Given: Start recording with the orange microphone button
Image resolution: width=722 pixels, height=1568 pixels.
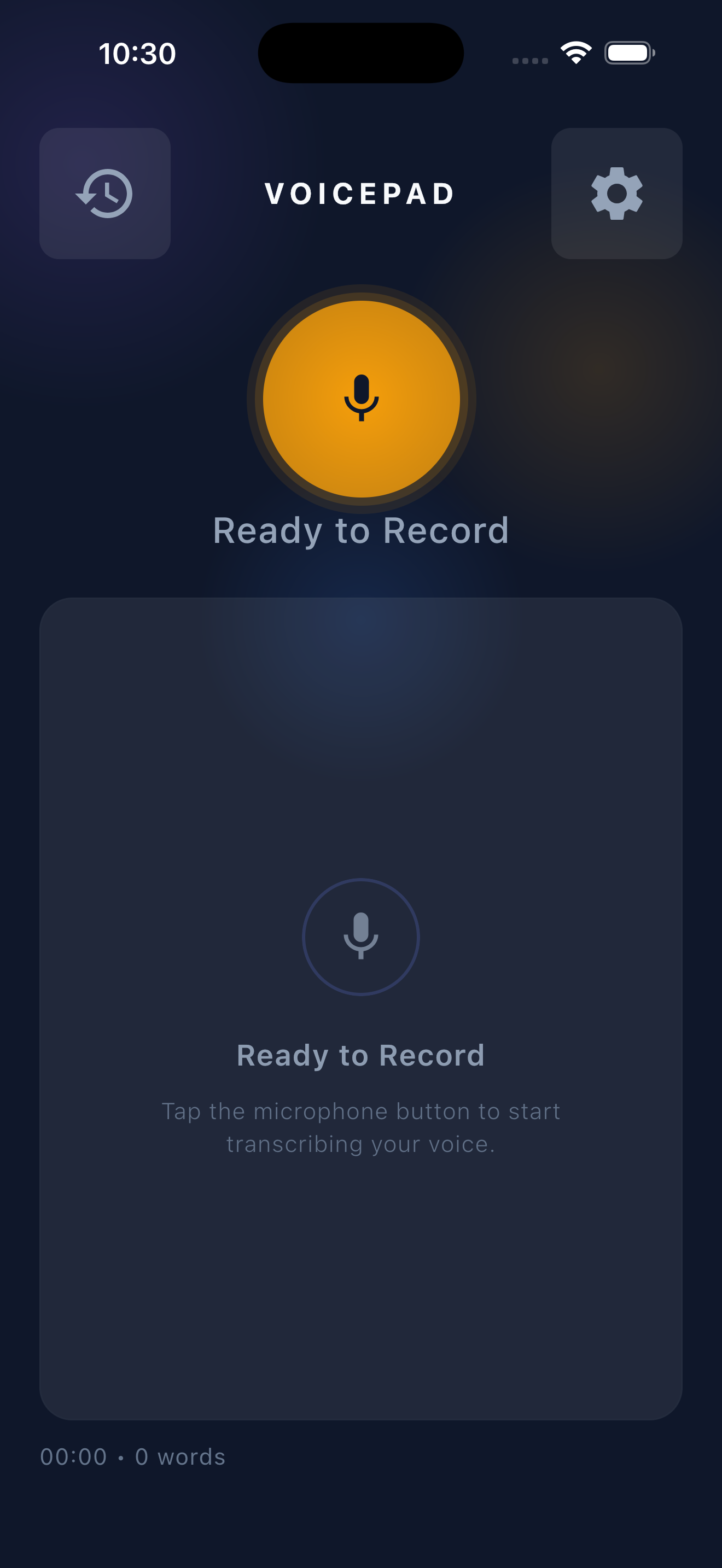Looking at the screenshot, I should pos(361,399).
